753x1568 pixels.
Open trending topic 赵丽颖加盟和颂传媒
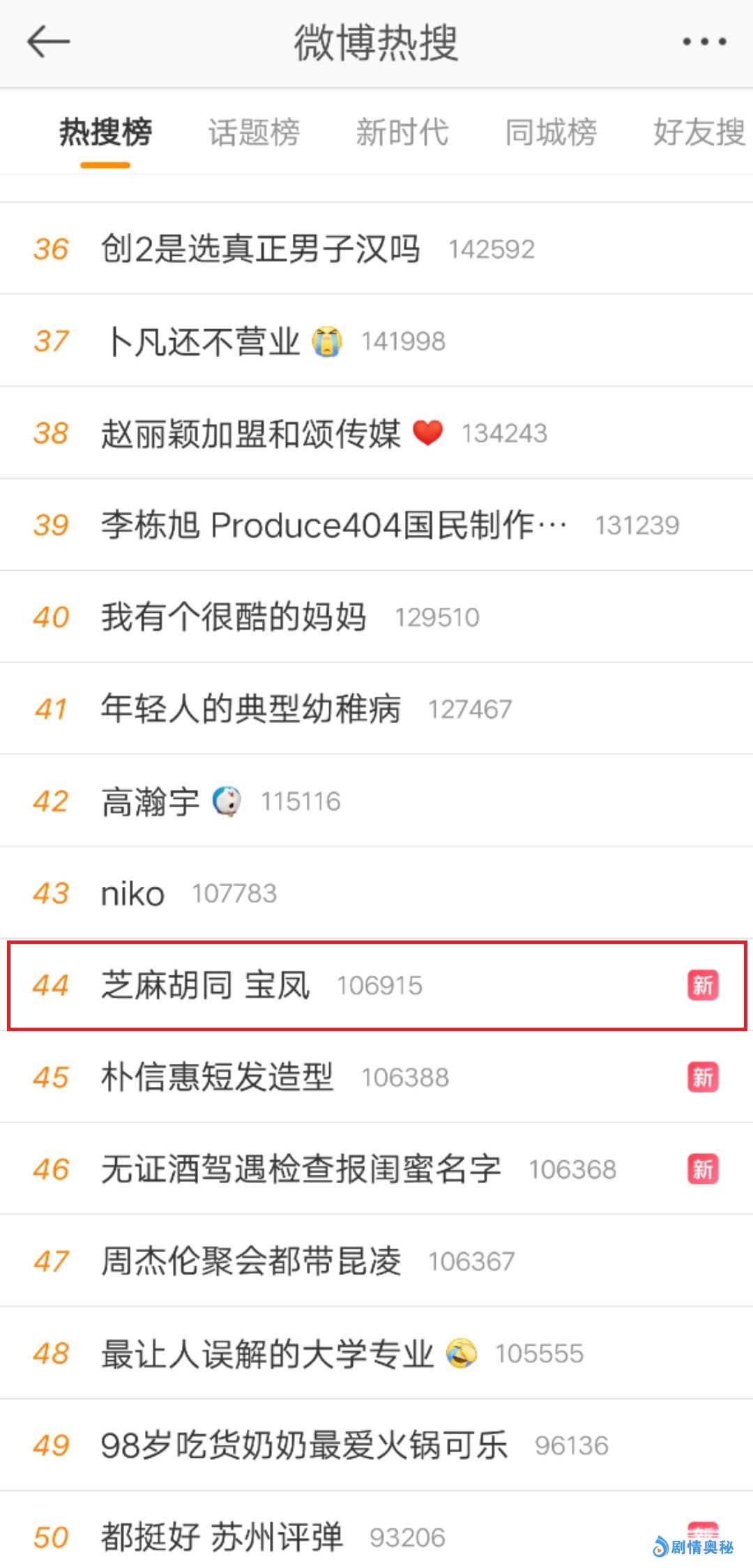(x=251, y=433)
